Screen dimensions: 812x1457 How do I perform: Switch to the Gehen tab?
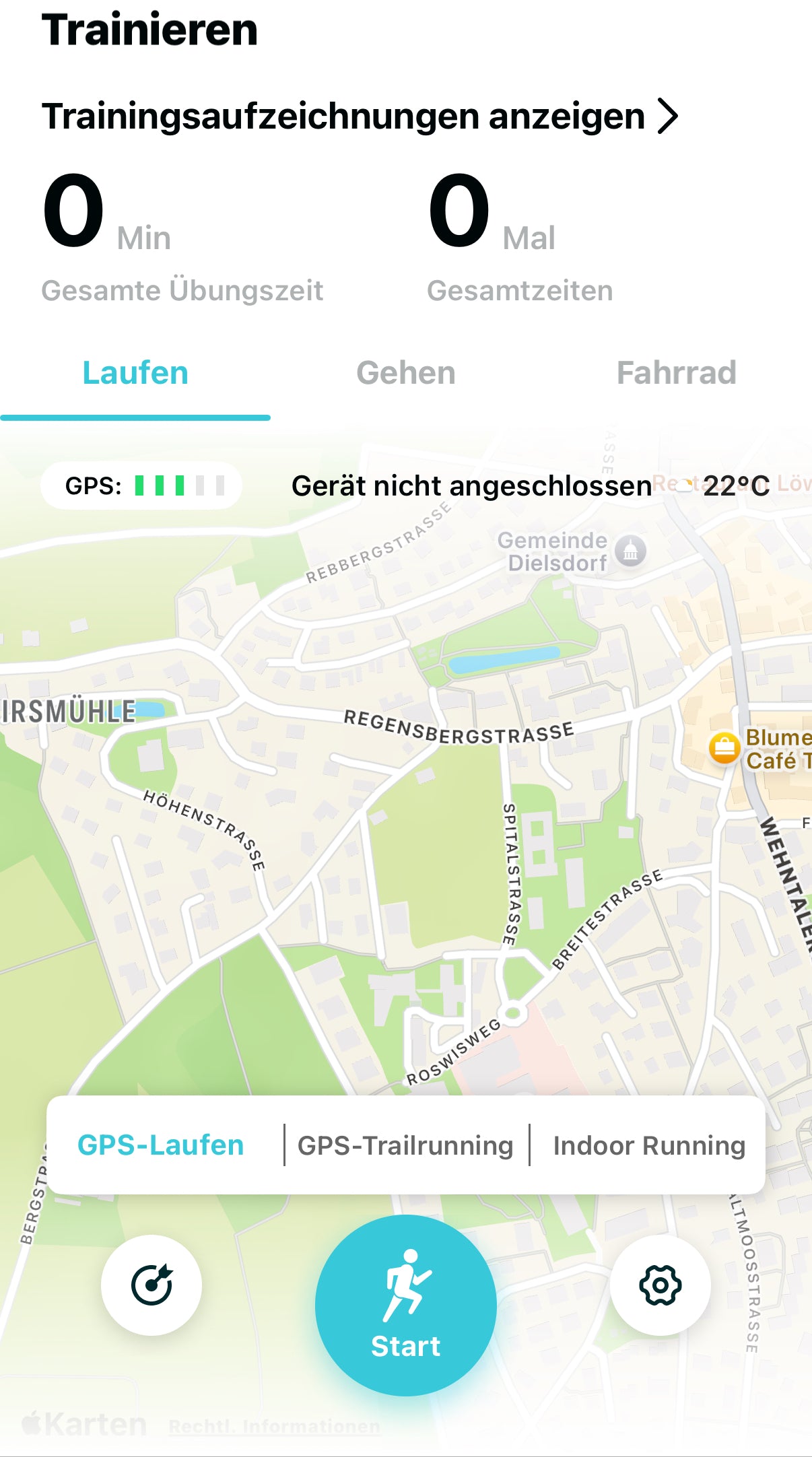pyautogui.click(x=405, y=373)
